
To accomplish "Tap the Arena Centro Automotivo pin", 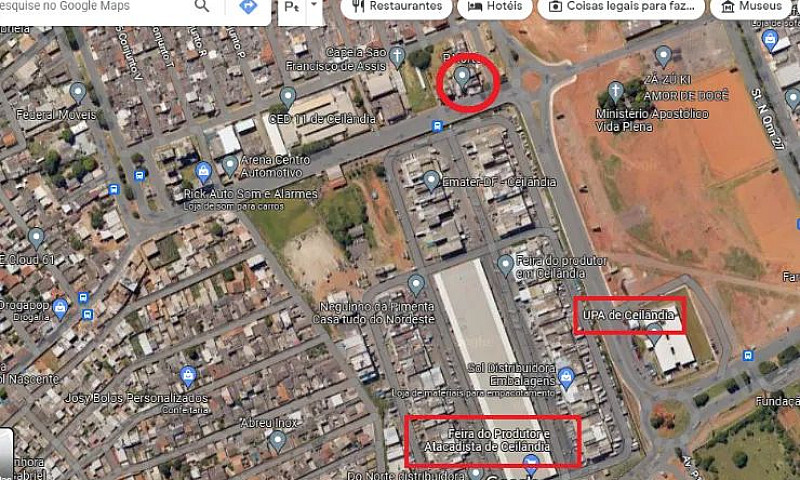I will point(230,165).
